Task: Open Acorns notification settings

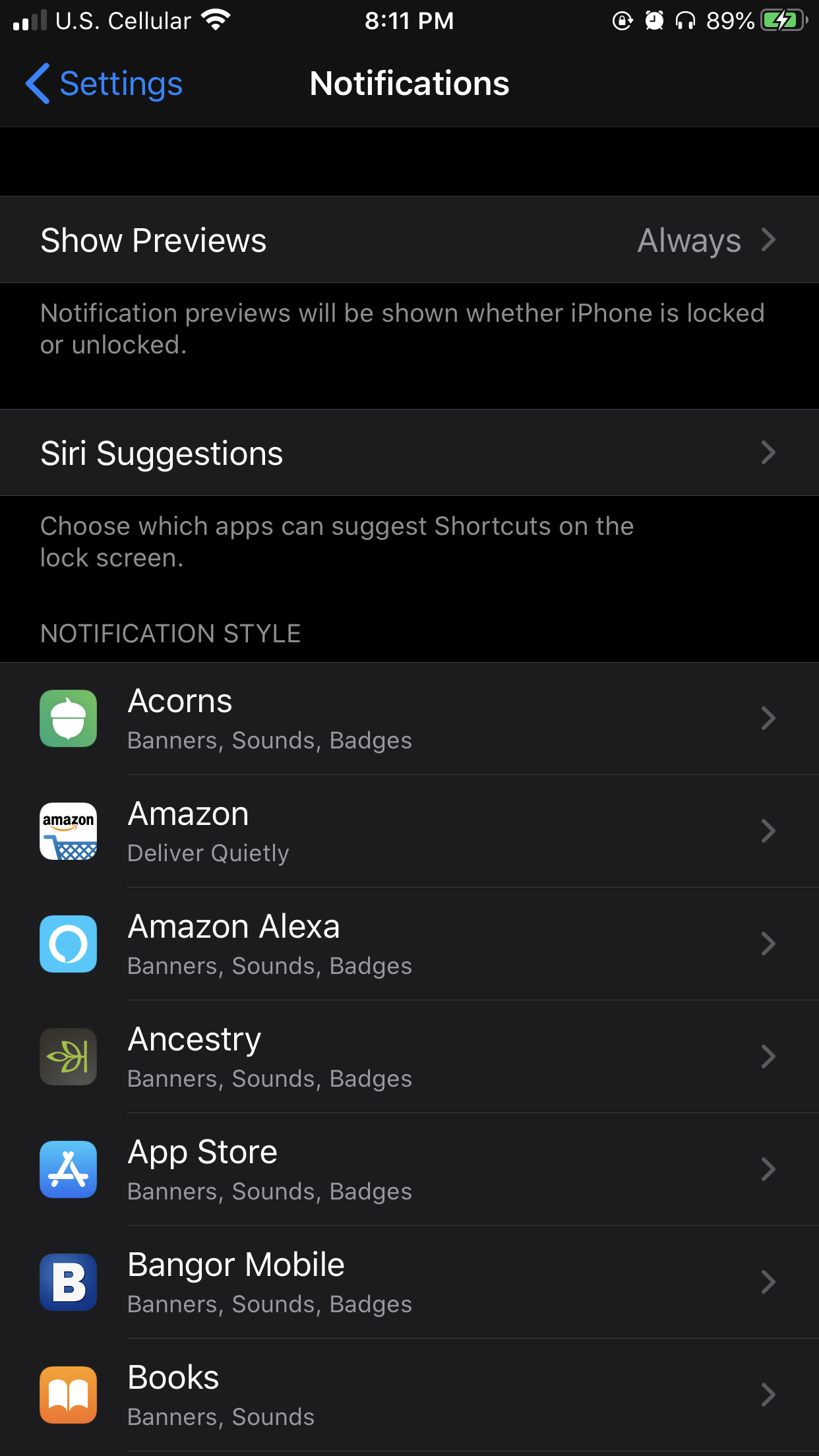Action: tap(409, 719)
